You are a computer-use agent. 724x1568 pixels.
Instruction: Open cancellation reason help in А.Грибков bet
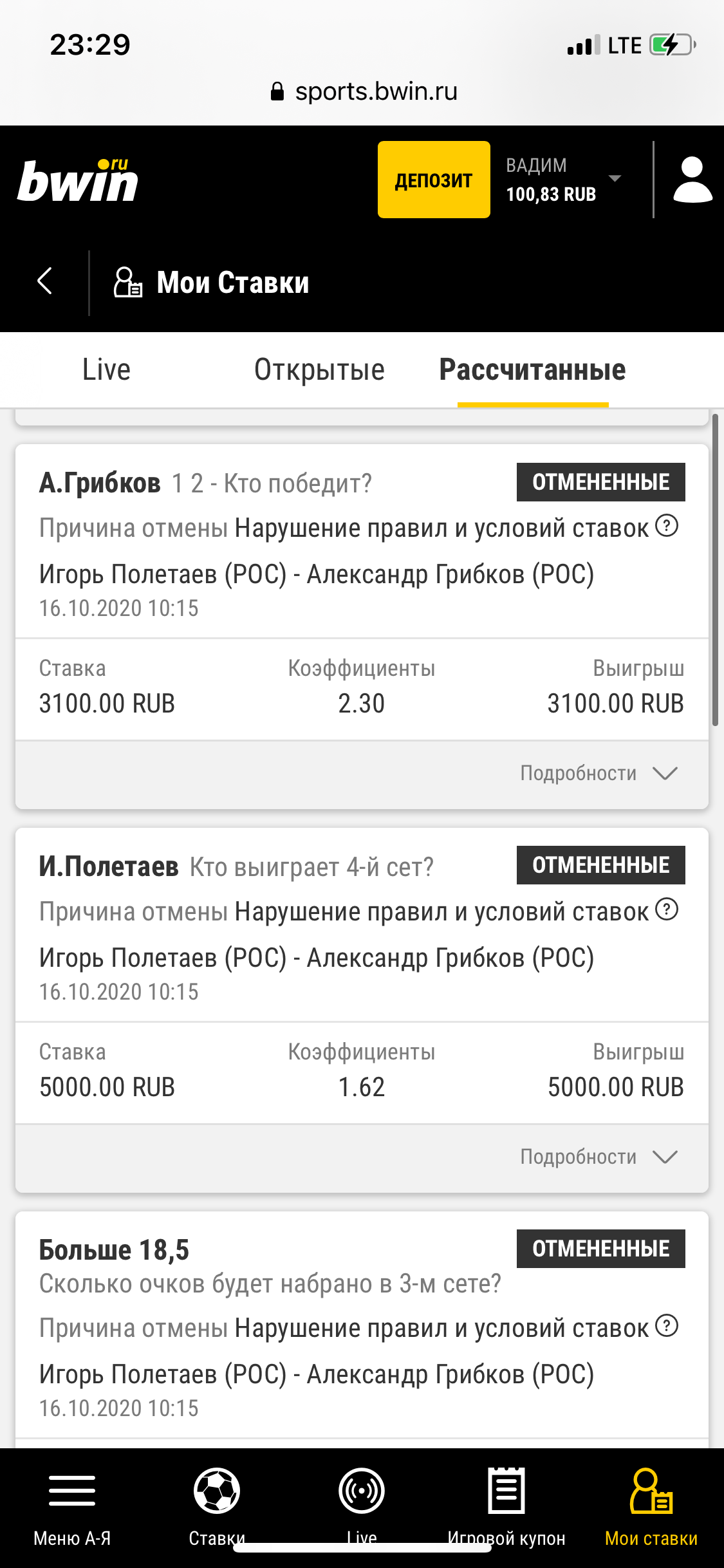(x=667, y=526)
